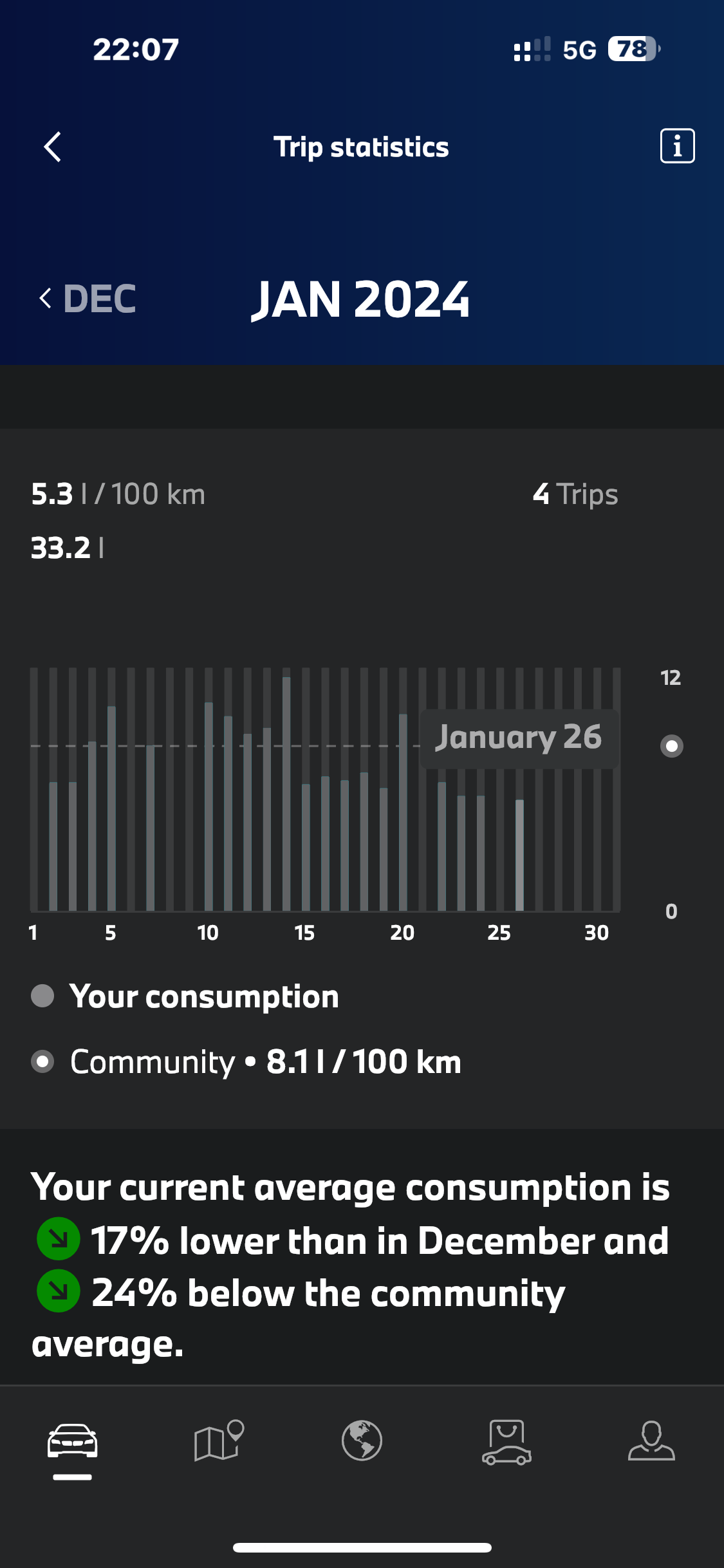This screenshot has height=1568, width=724.
Task: Open the car shop tab
Action: click(506, 1442)
